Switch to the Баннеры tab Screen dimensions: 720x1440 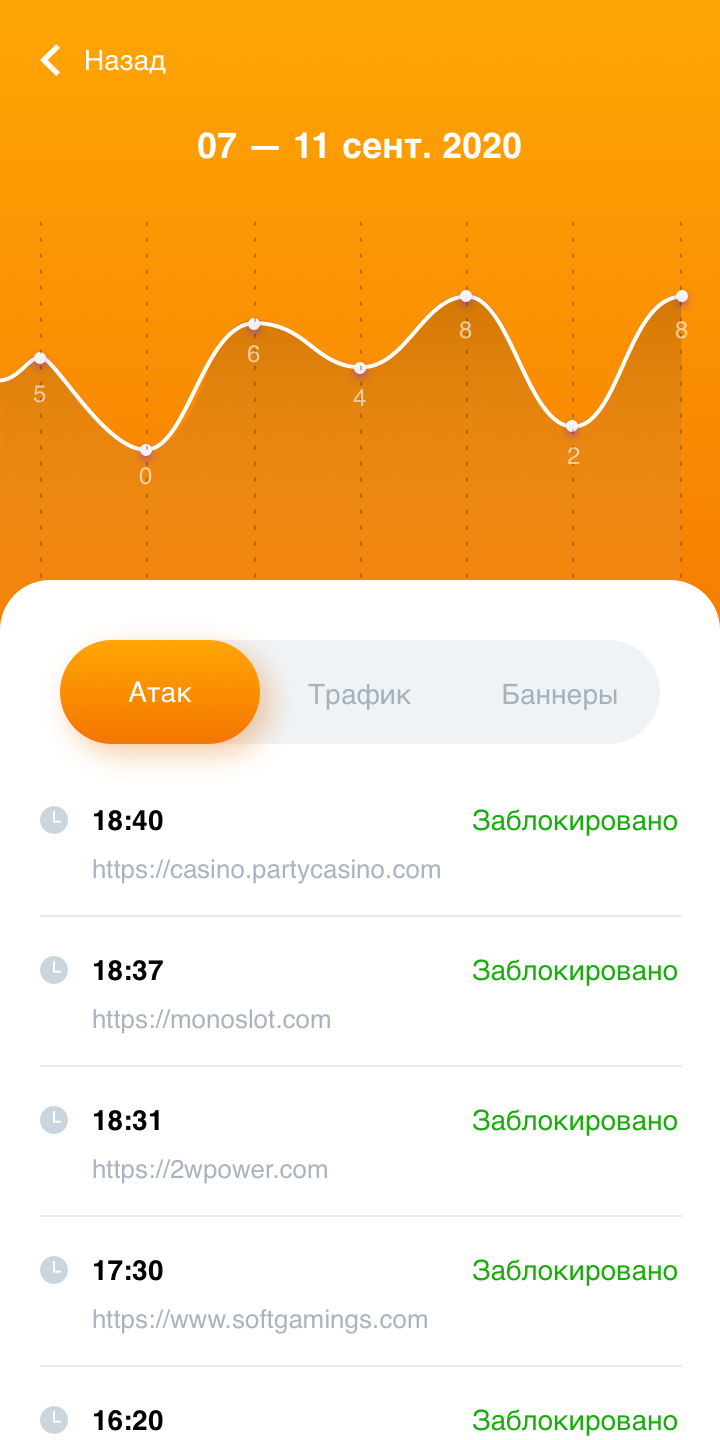point(559,694)
